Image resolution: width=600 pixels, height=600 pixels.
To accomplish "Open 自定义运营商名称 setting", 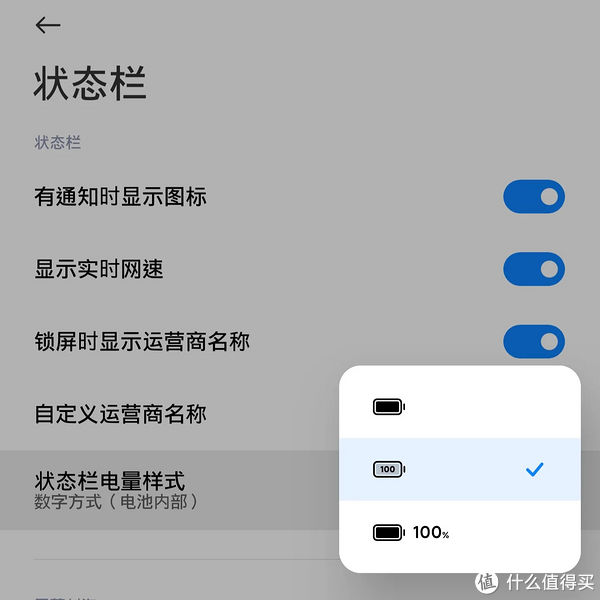I will [120, 413].
